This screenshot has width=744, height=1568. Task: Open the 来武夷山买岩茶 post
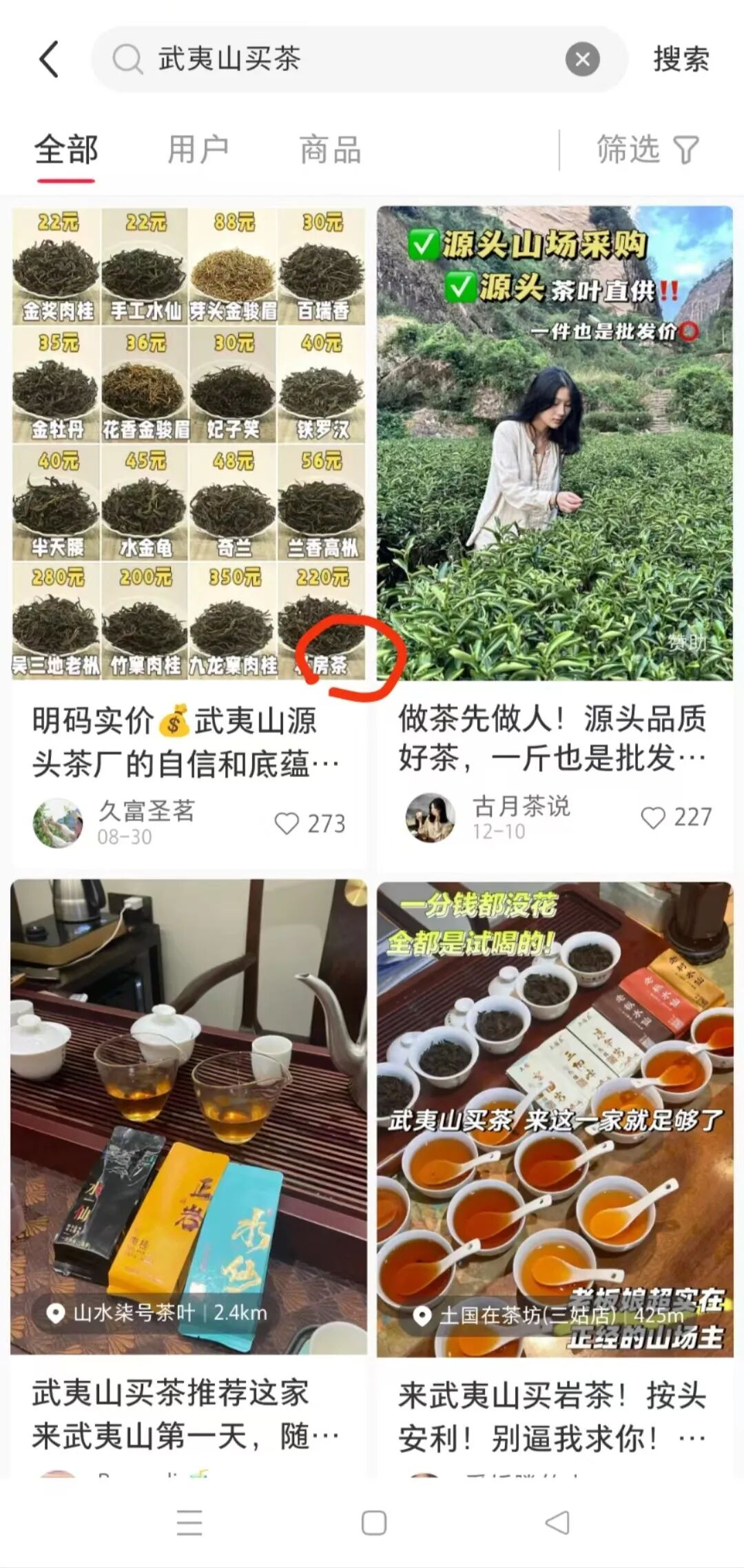[x=555, y=1116]
